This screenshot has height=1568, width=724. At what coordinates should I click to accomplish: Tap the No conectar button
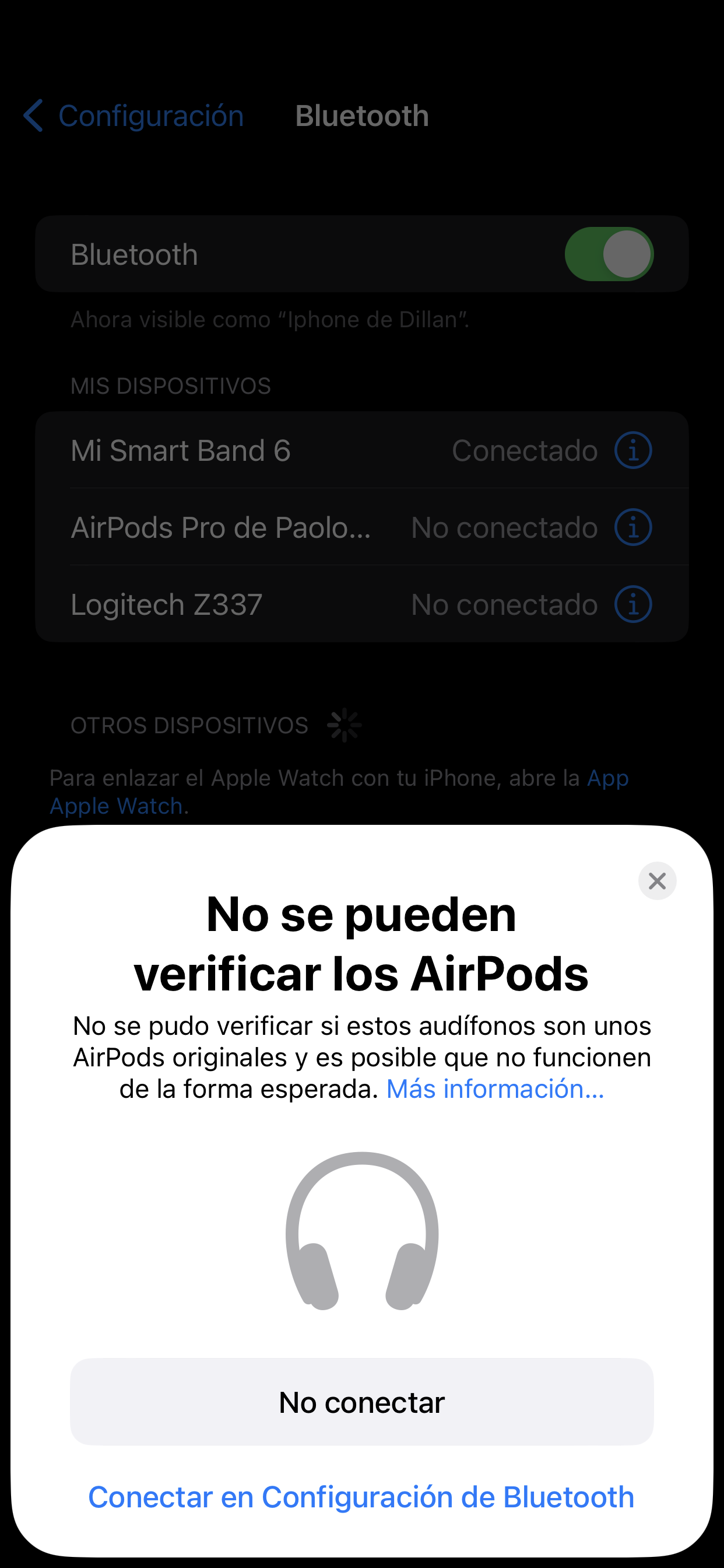click(x=361, y=1402)
